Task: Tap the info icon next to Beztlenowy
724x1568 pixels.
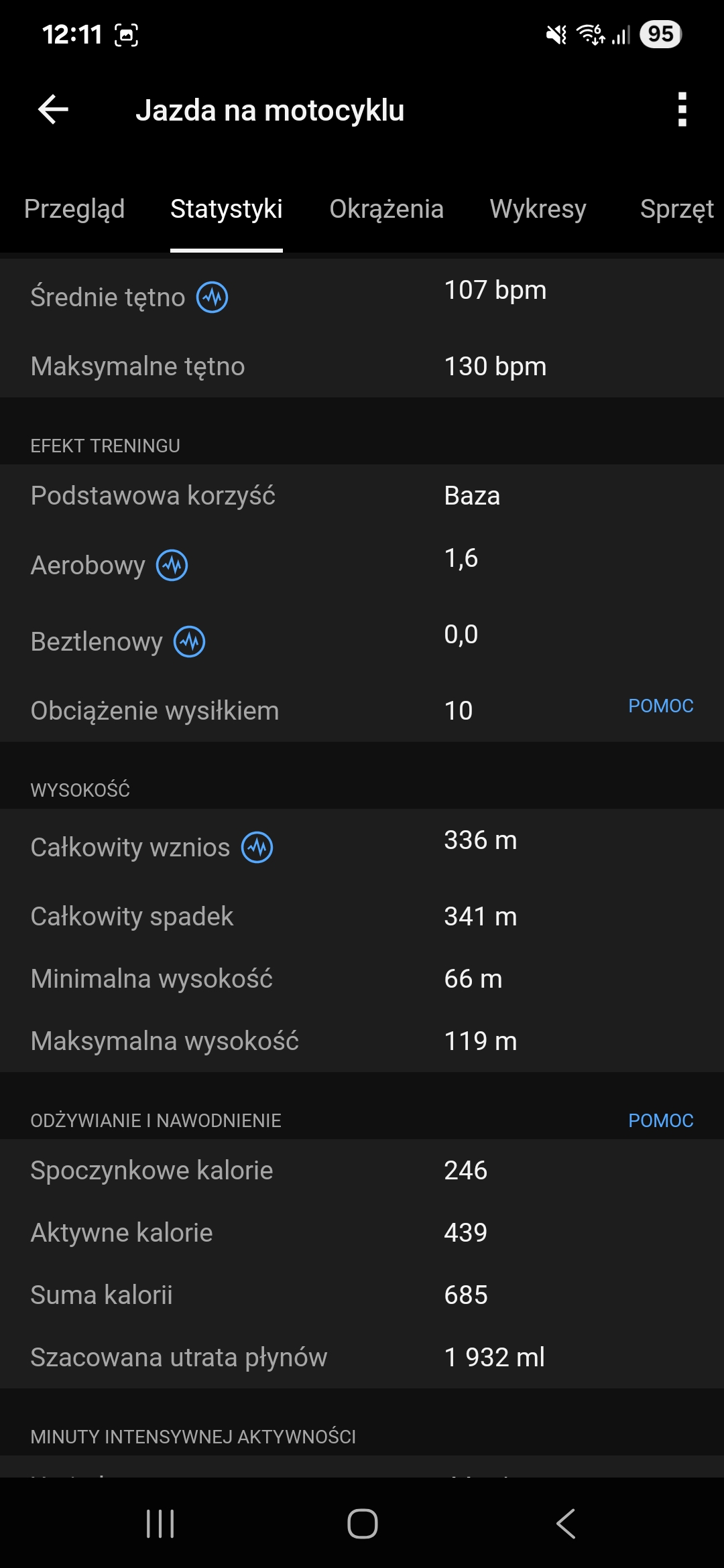Action: click(x=190, y=641)
